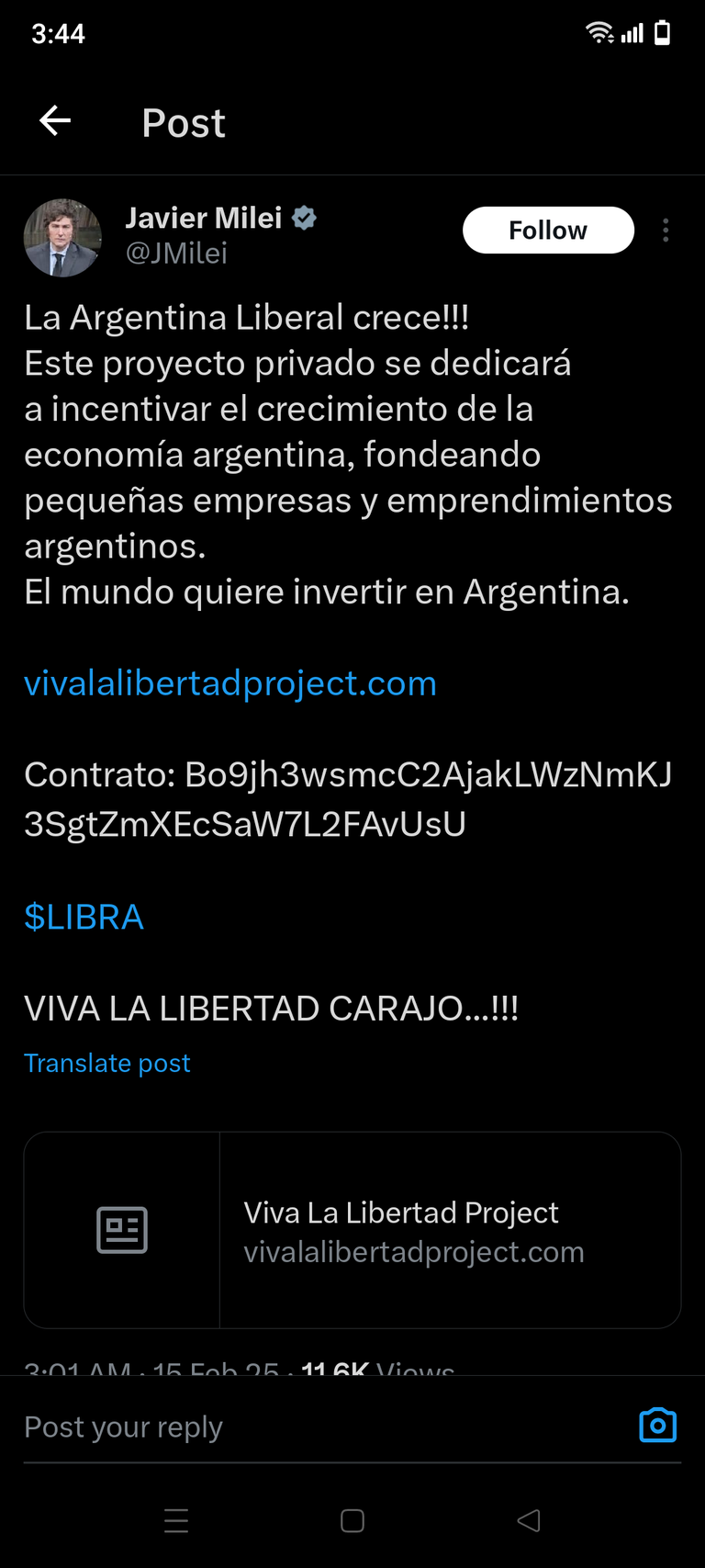Open the system recent apps menu
Image resolution: width=705 pixels, height=1568 pixels.
[176, 1520]
